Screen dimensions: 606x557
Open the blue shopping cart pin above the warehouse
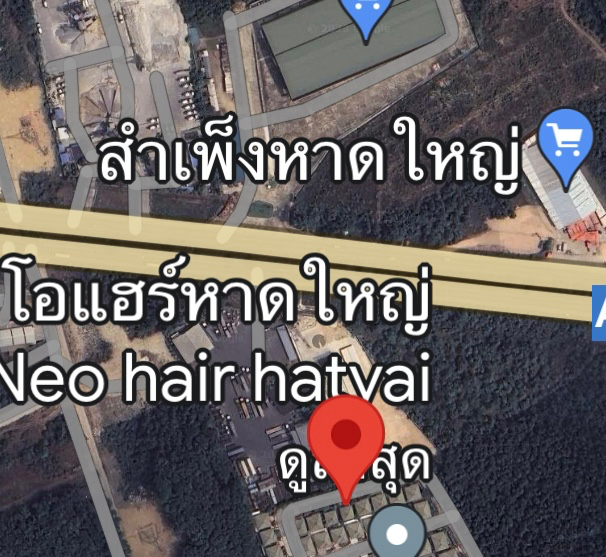pos(366,14)
